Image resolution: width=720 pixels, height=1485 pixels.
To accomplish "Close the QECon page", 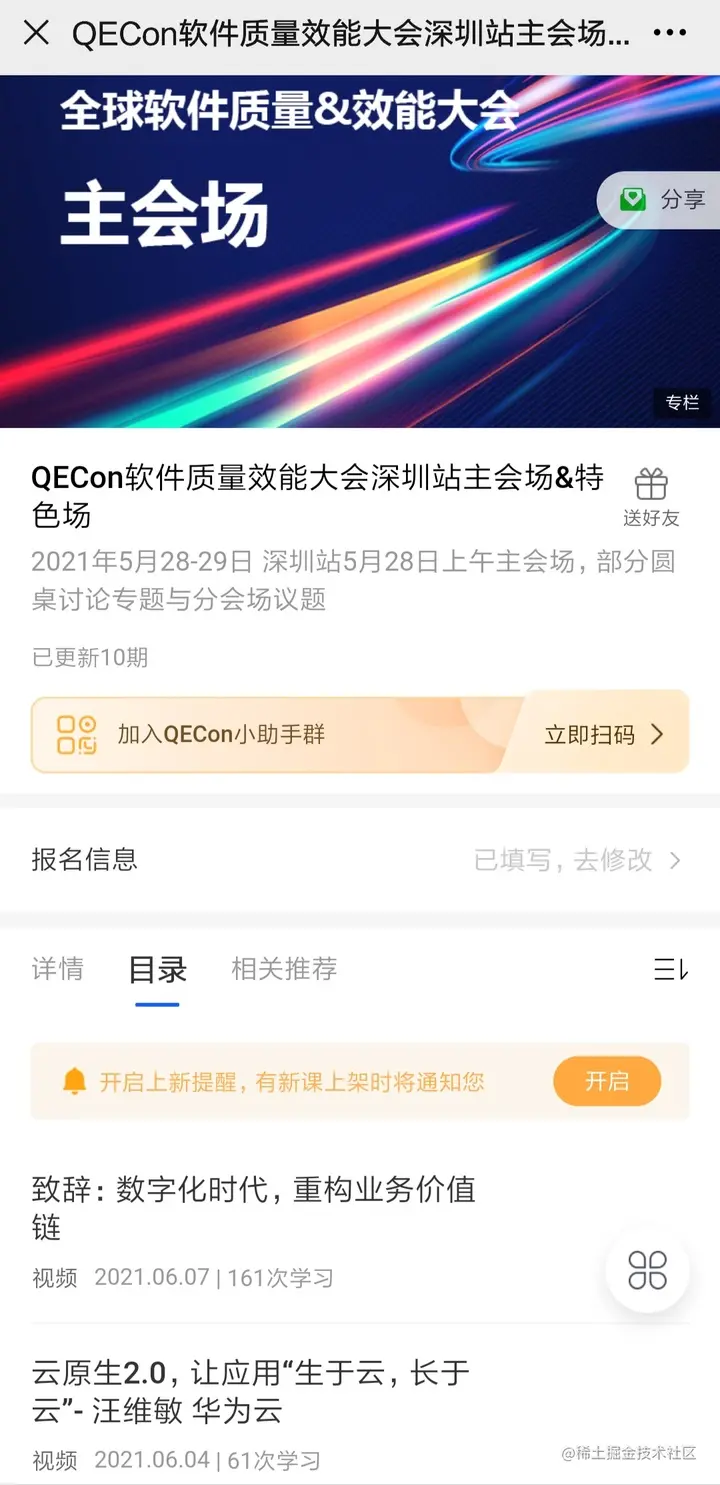I will [x=36, y=33].
